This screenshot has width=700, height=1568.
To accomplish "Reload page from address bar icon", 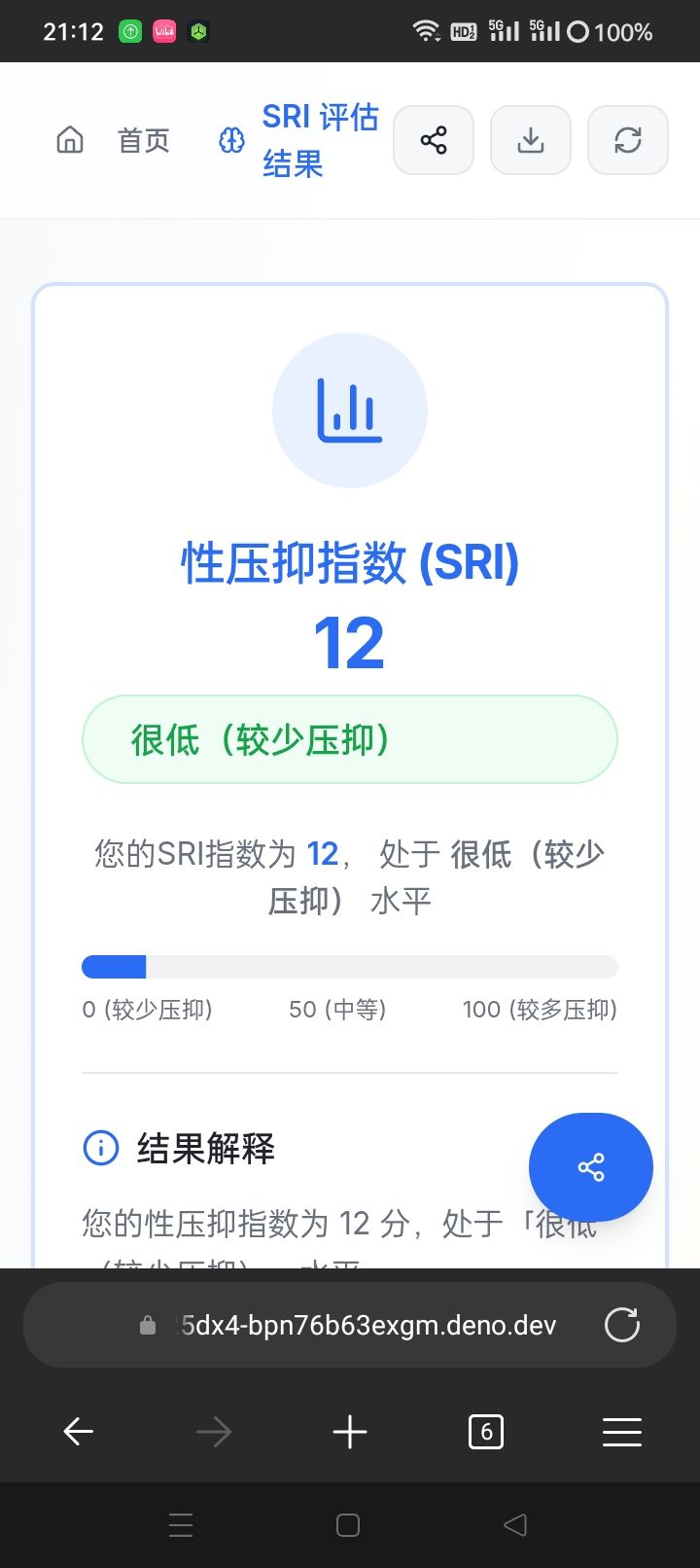I will 622,1325.
